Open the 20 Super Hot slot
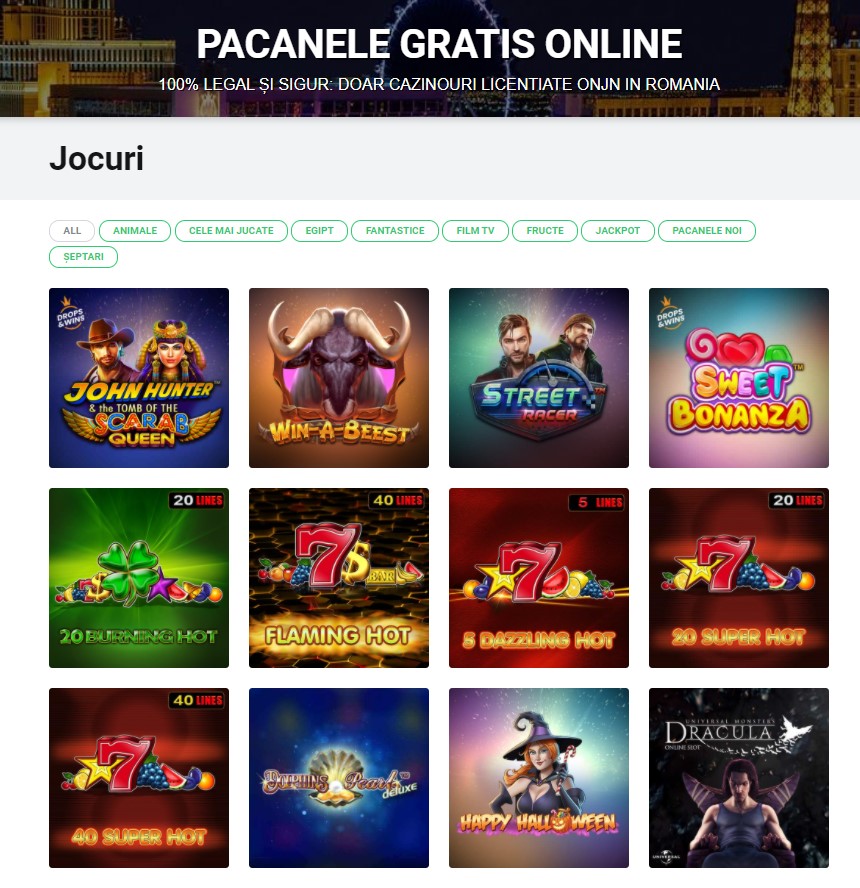860x888 pixels. click(x=739, y=578)
